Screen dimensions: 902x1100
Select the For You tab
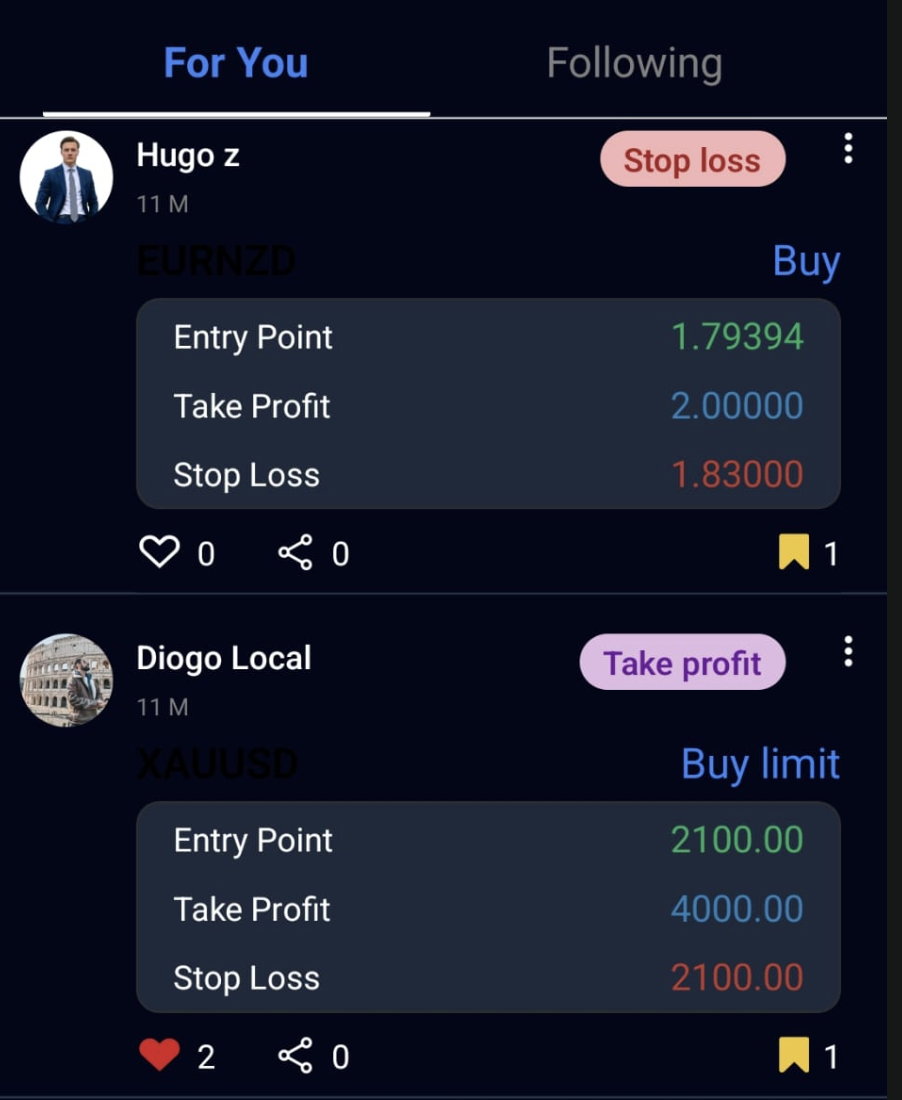point(235,63)
